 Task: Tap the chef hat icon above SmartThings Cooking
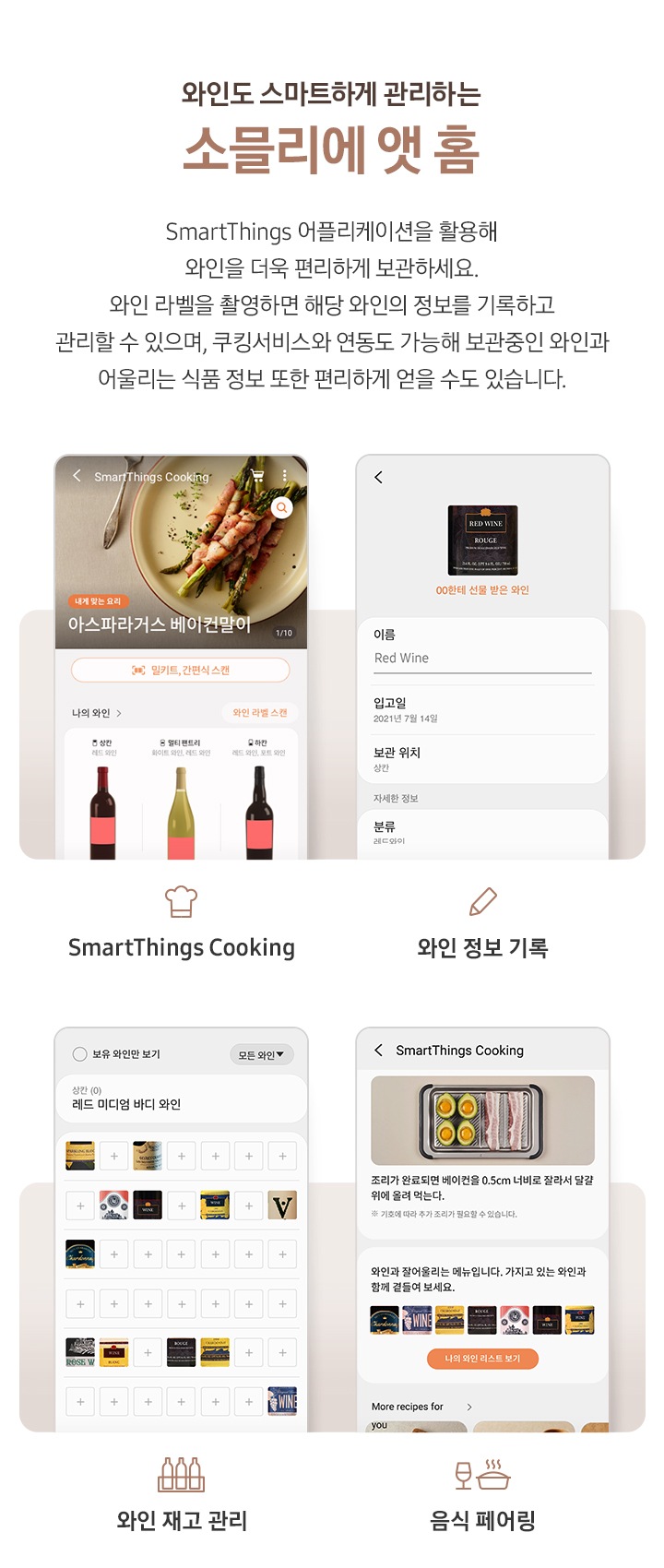181,901
